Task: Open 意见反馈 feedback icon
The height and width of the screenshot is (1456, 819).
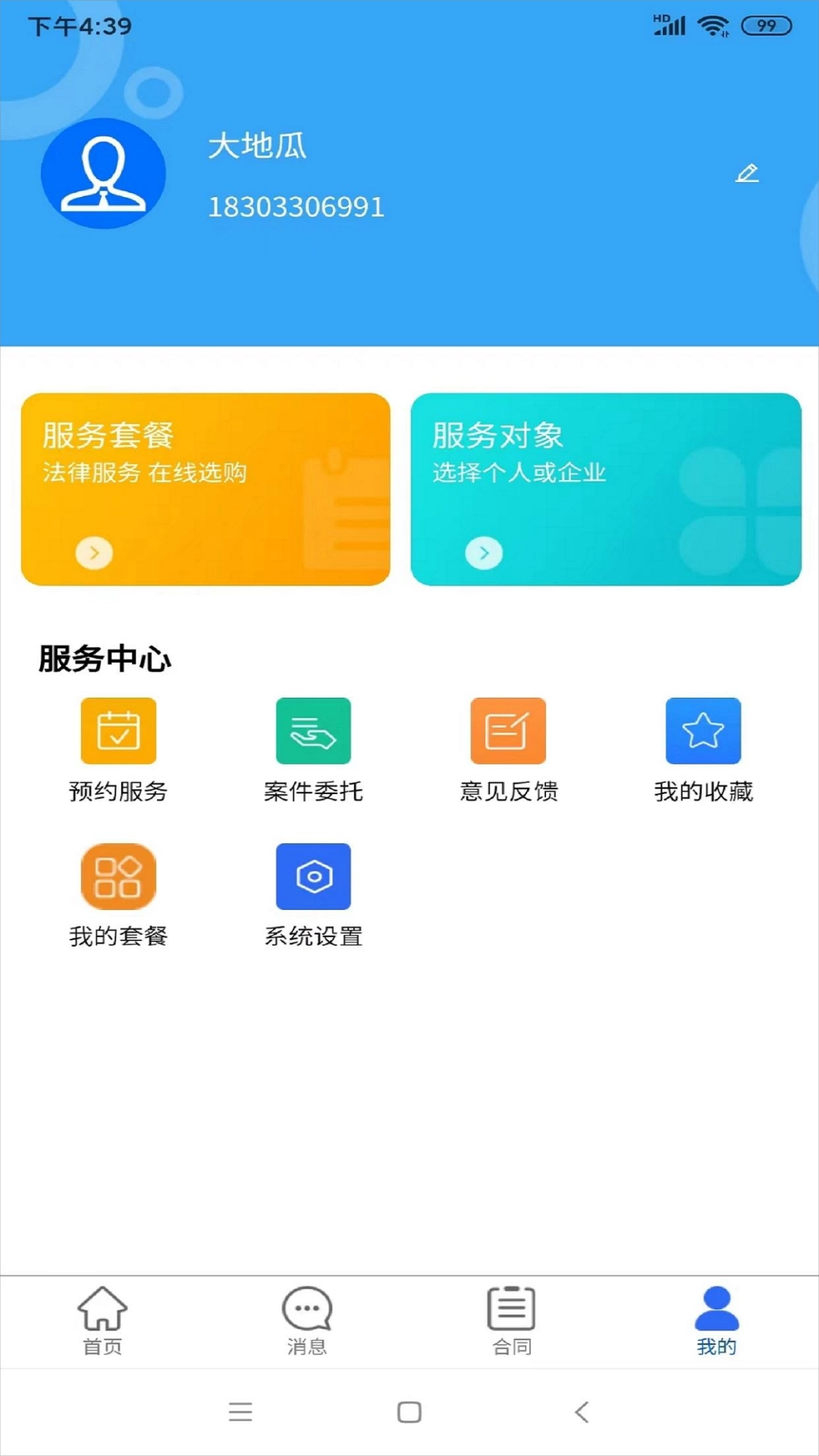Action: point(509,730)
